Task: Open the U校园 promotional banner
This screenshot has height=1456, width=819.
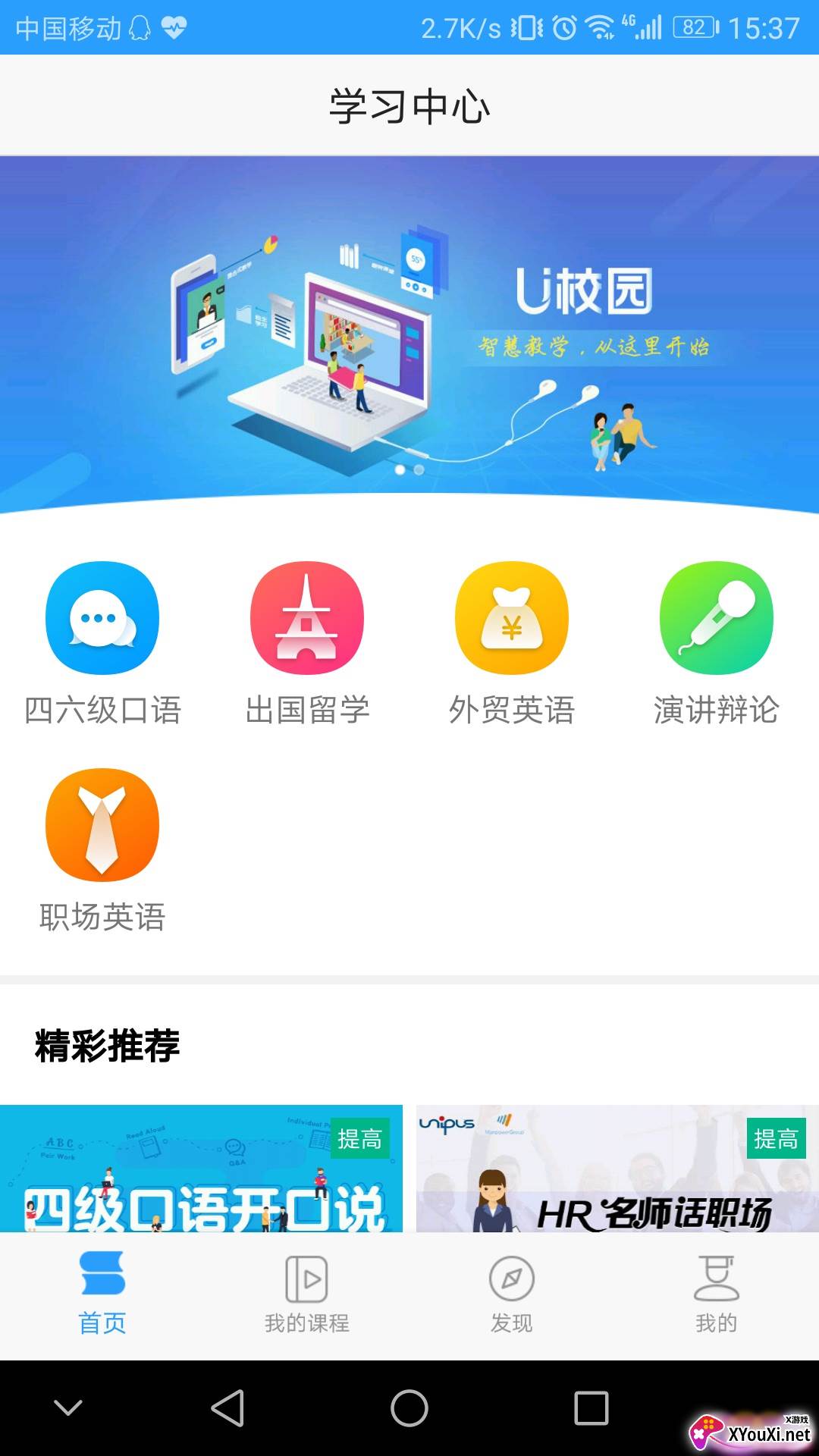Action: tap(409, 335)
